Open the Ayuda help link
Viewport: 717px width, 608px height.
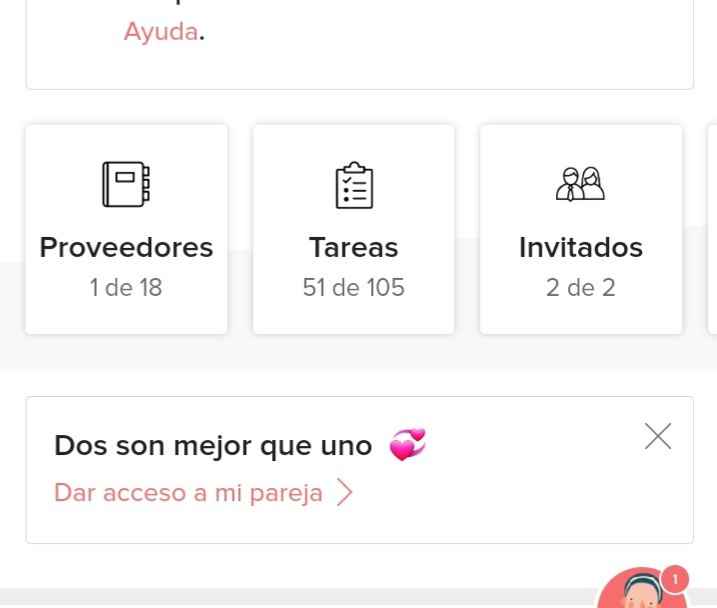[160, 31]
